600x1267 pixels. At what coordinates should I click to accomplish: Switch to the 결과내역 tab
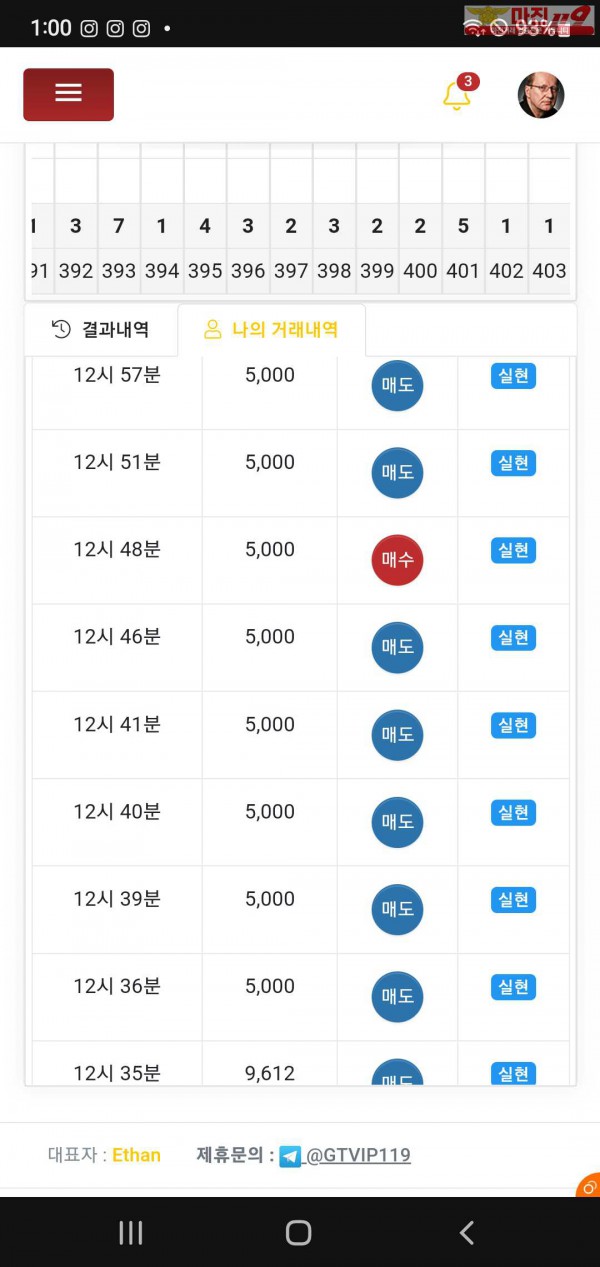pos(101,329)
